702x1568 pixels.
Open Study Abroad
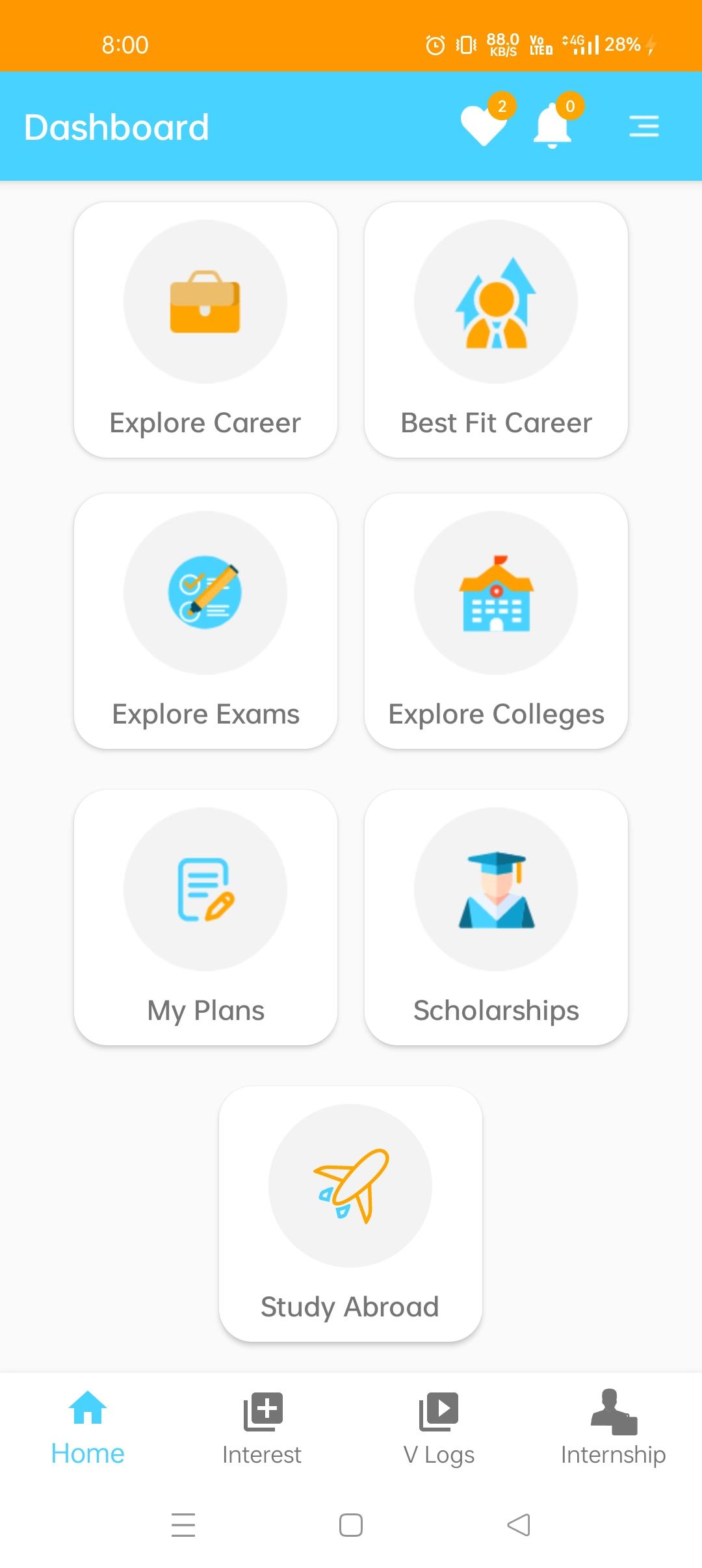[x=350, y=1214]
